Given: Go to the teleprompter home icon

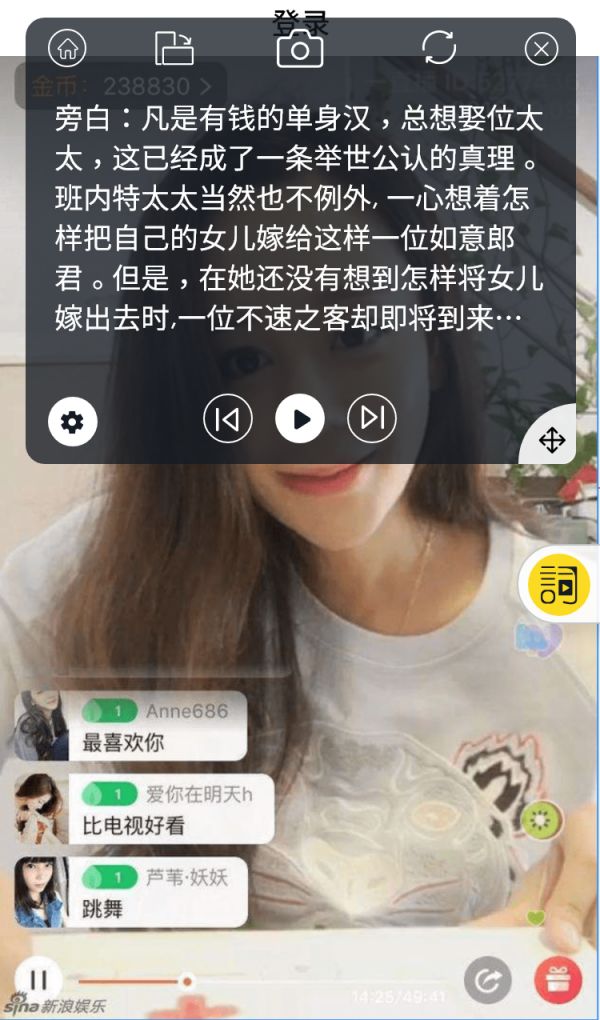Looking at the screenshot, I should (67, 48).
